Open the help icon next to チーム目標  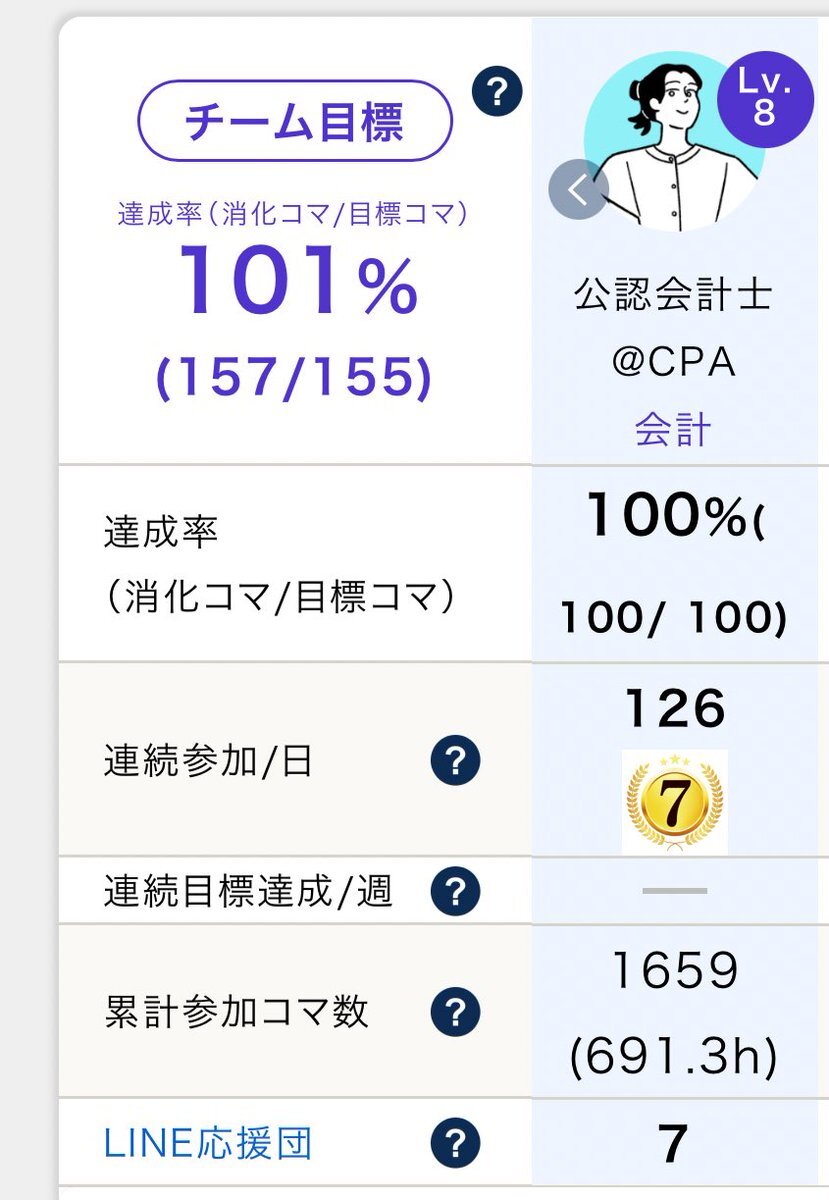pyautogui.click(x=497, y=95)
